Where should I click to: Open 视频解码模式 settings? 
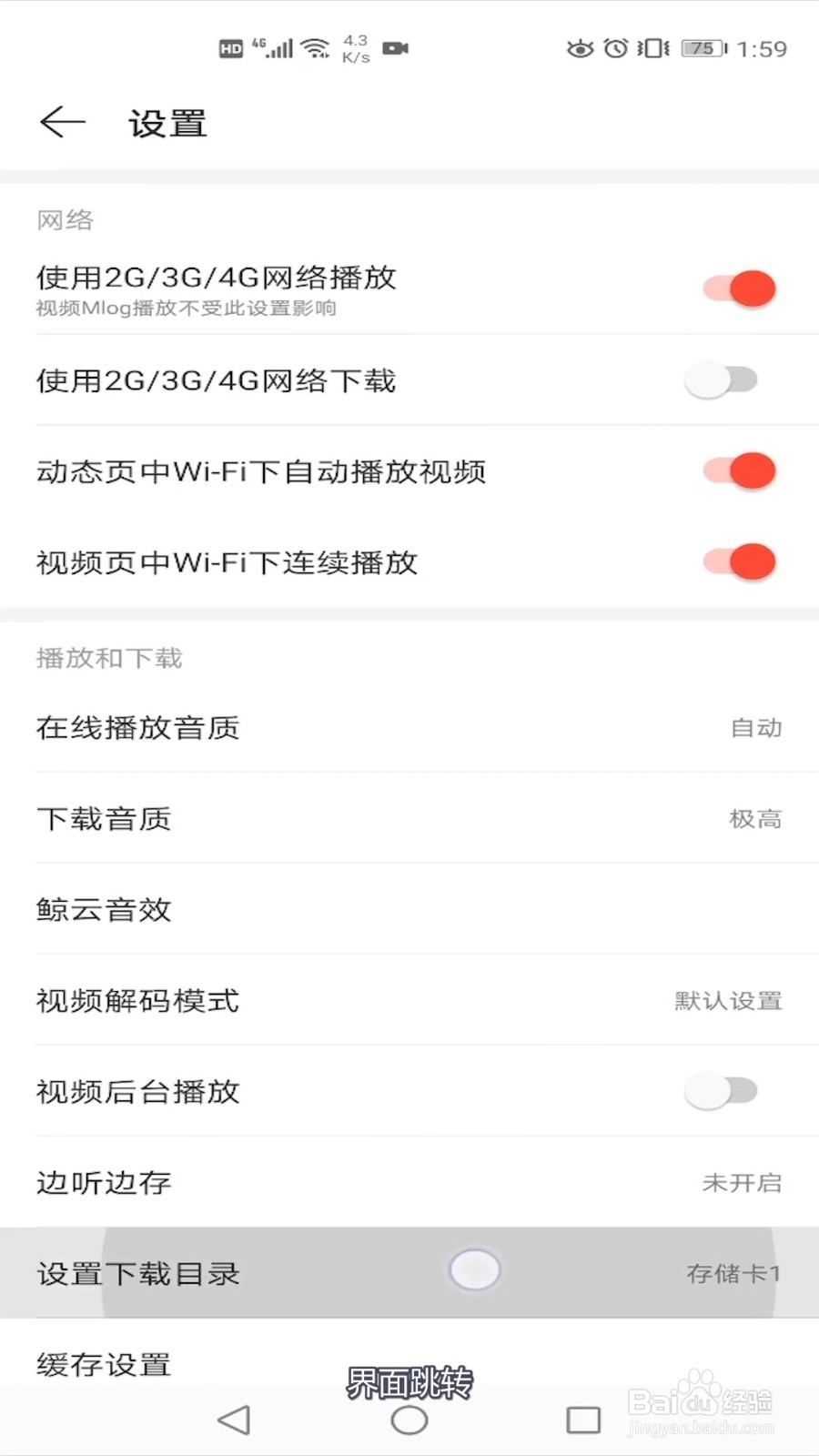409,1001
